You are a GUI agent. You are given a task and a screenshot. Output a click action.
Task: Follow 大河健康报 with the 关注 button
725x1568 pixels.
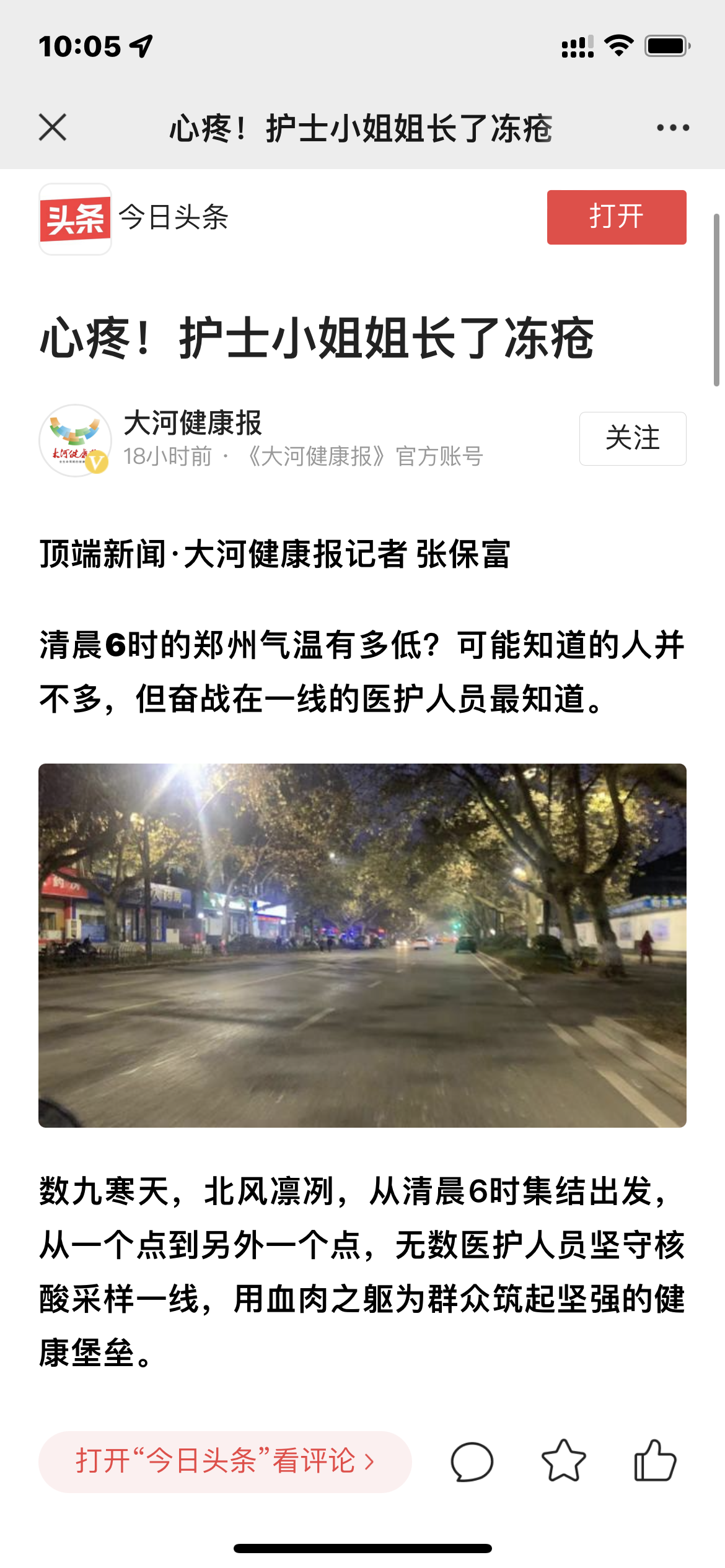click(x=632, y=438)
